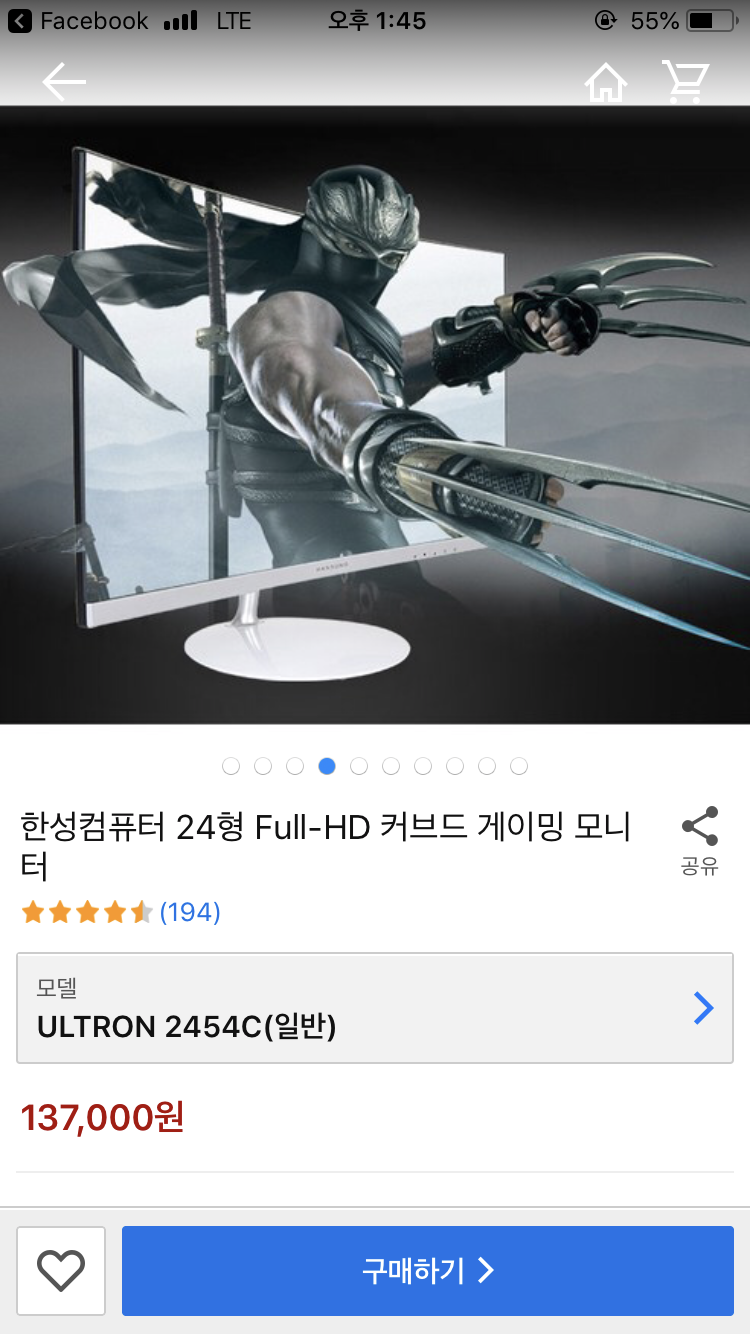Open the 모델 ULTRON 2454C selector

click(375, 1008)
